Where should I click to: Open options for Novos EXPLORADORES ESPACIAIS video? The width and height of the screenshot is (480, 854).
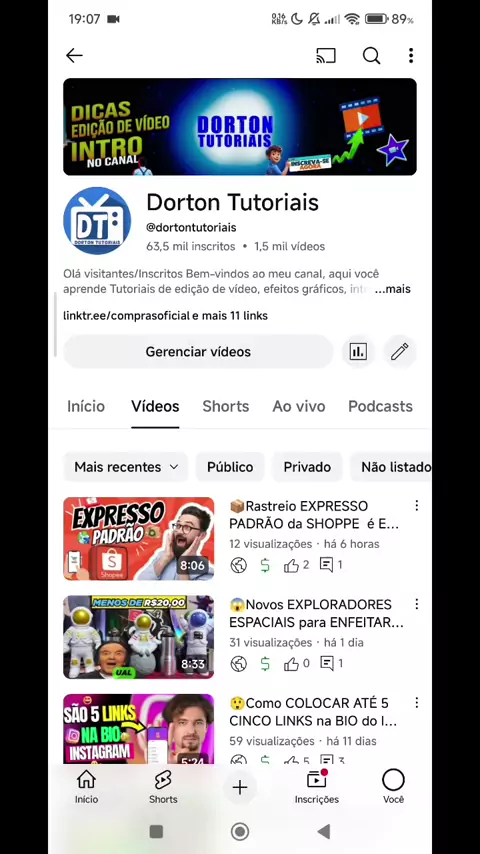[x=417, y=604]
